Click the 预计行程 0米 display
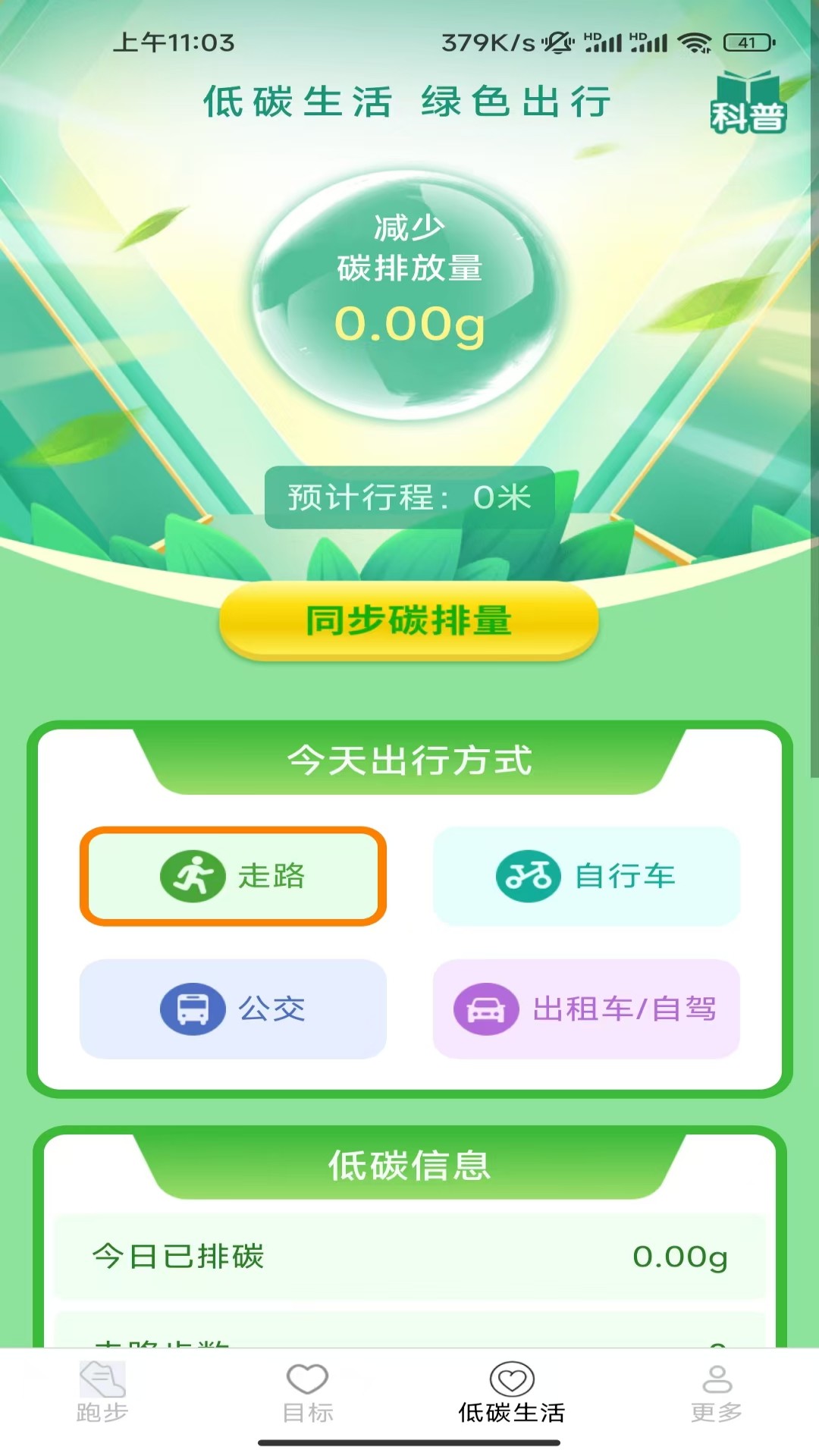 click(x=409, y=499)
